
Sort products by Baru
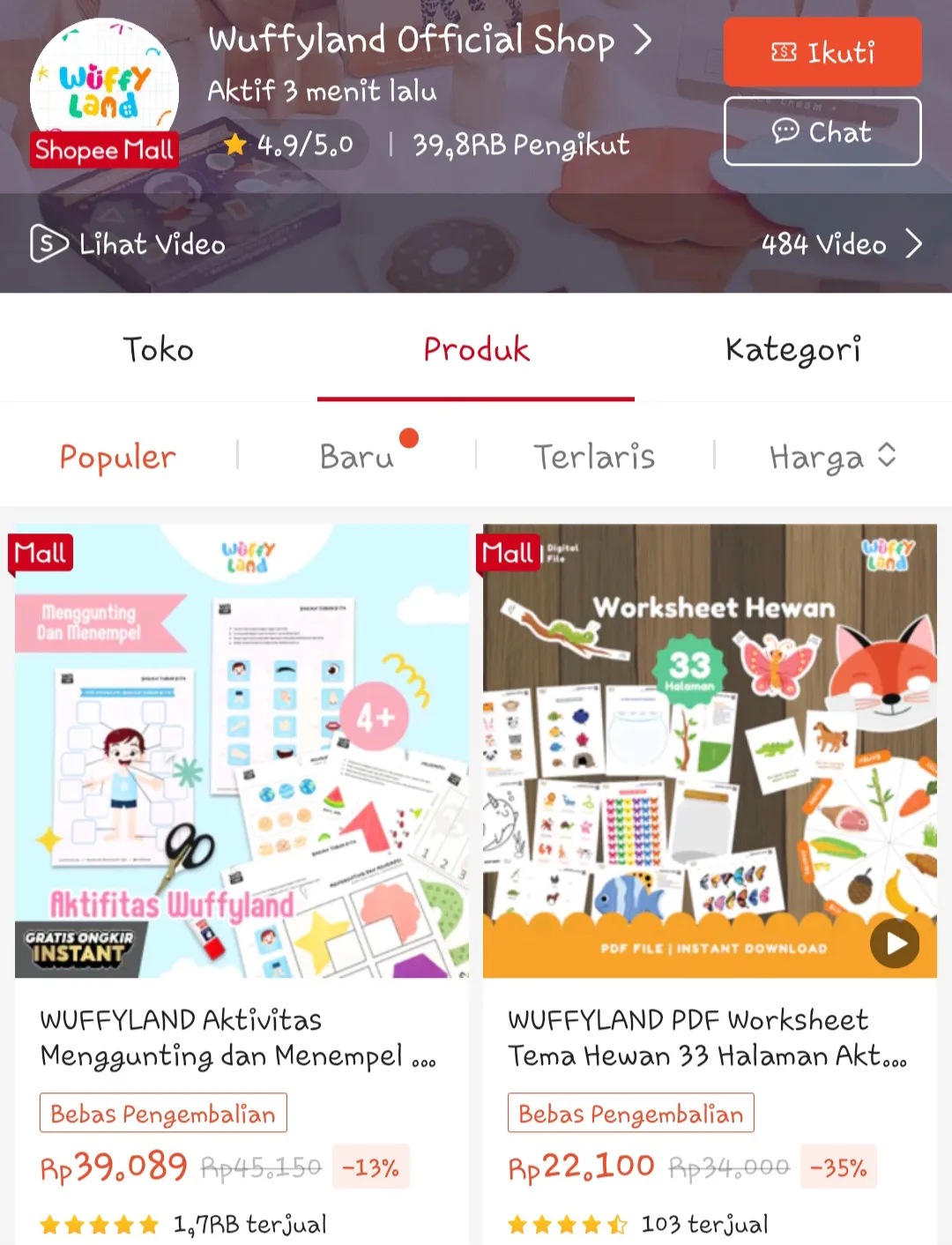357,457
